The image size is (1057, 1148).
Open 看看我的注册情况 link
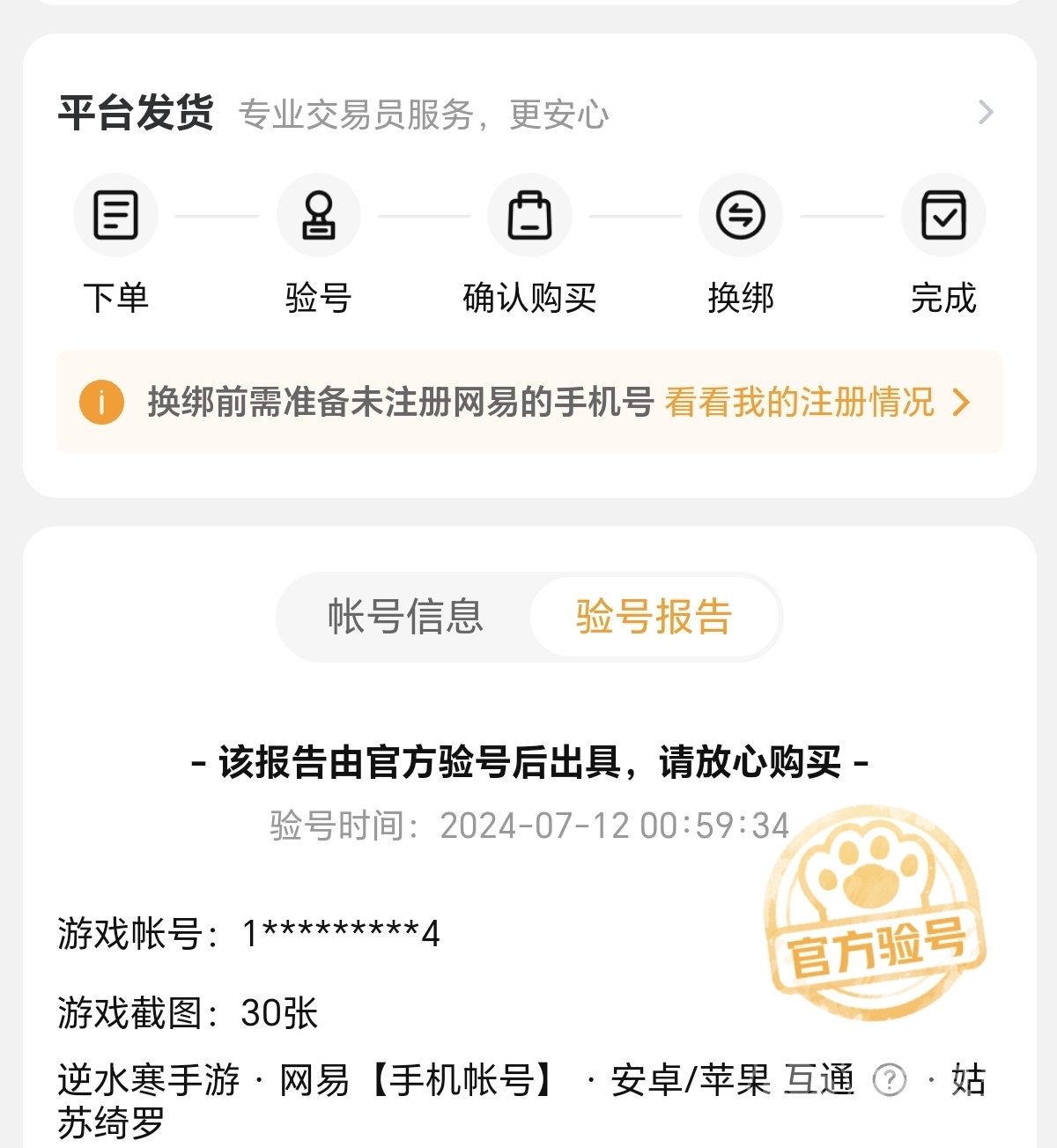816,403
